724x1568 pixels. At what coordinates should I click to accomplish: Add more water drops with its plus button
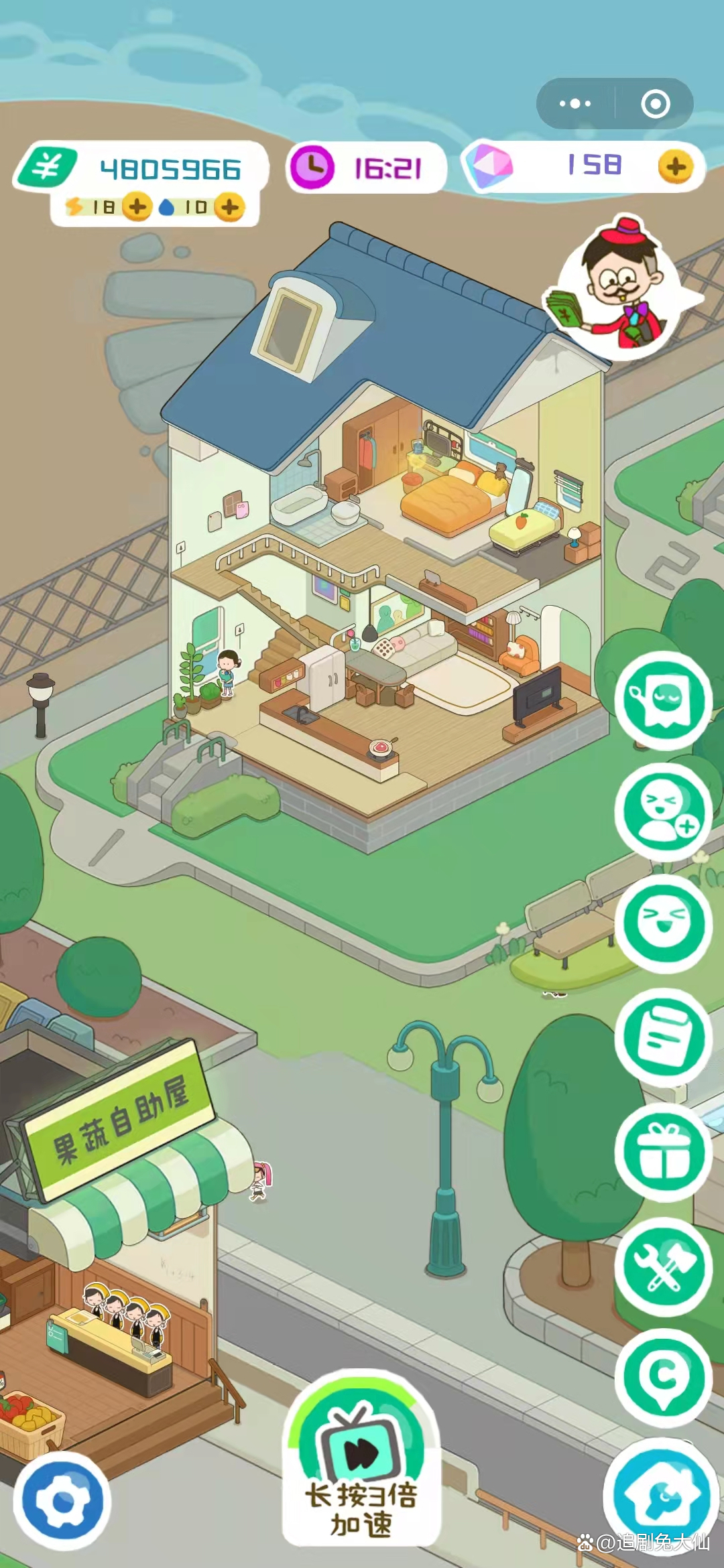click(x=229, y=207)
